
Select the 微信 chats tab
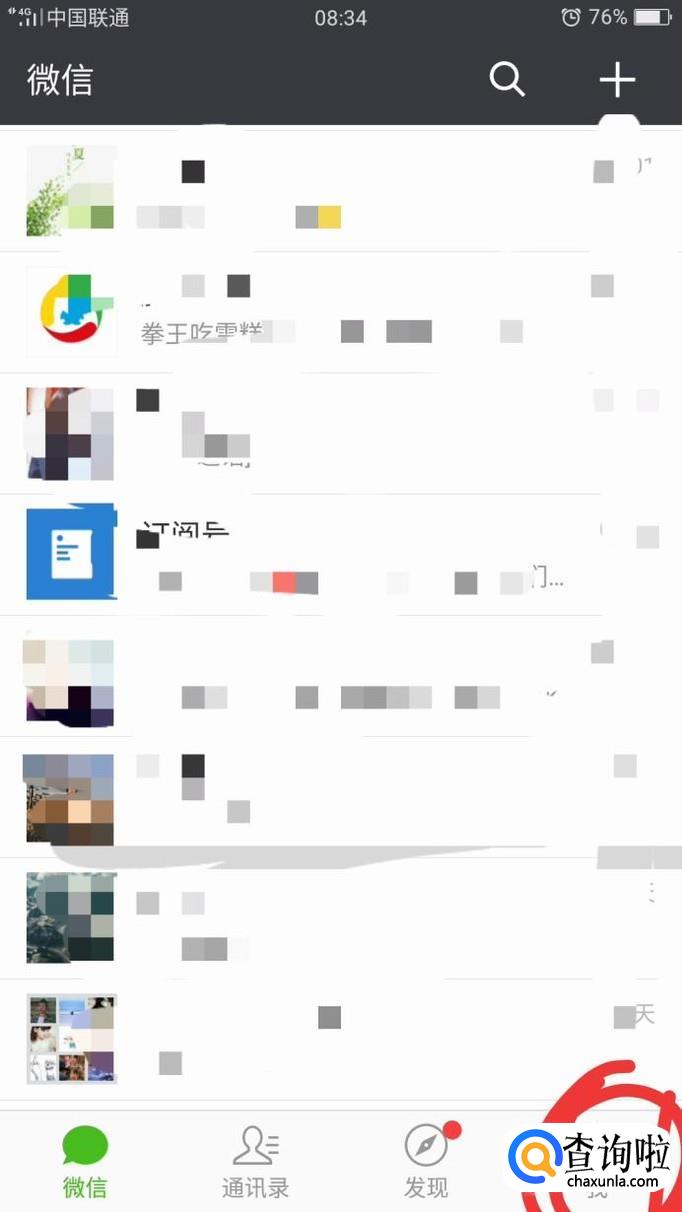[85, 1160]
